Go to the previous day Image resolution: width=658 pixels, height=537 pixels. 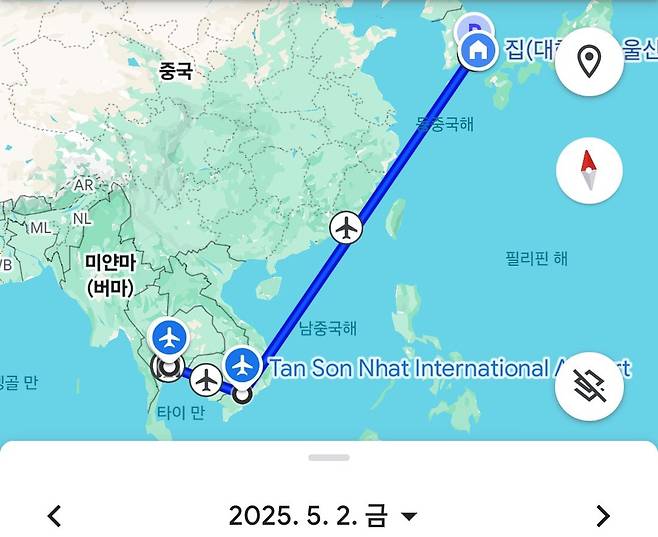(55, 516)
